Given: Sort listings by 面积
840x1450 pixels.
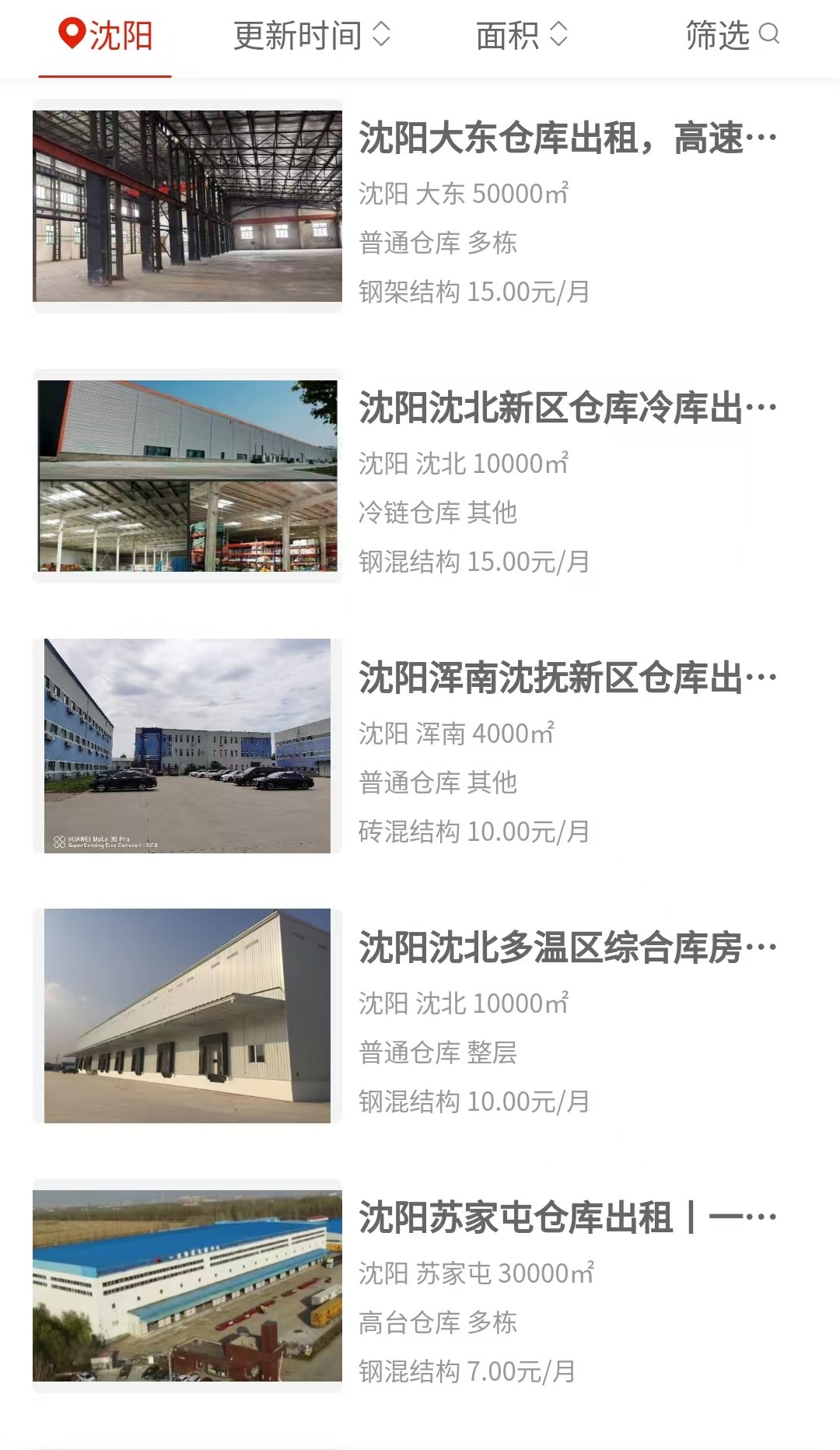Looking at the screenshot, I should 522,36.
